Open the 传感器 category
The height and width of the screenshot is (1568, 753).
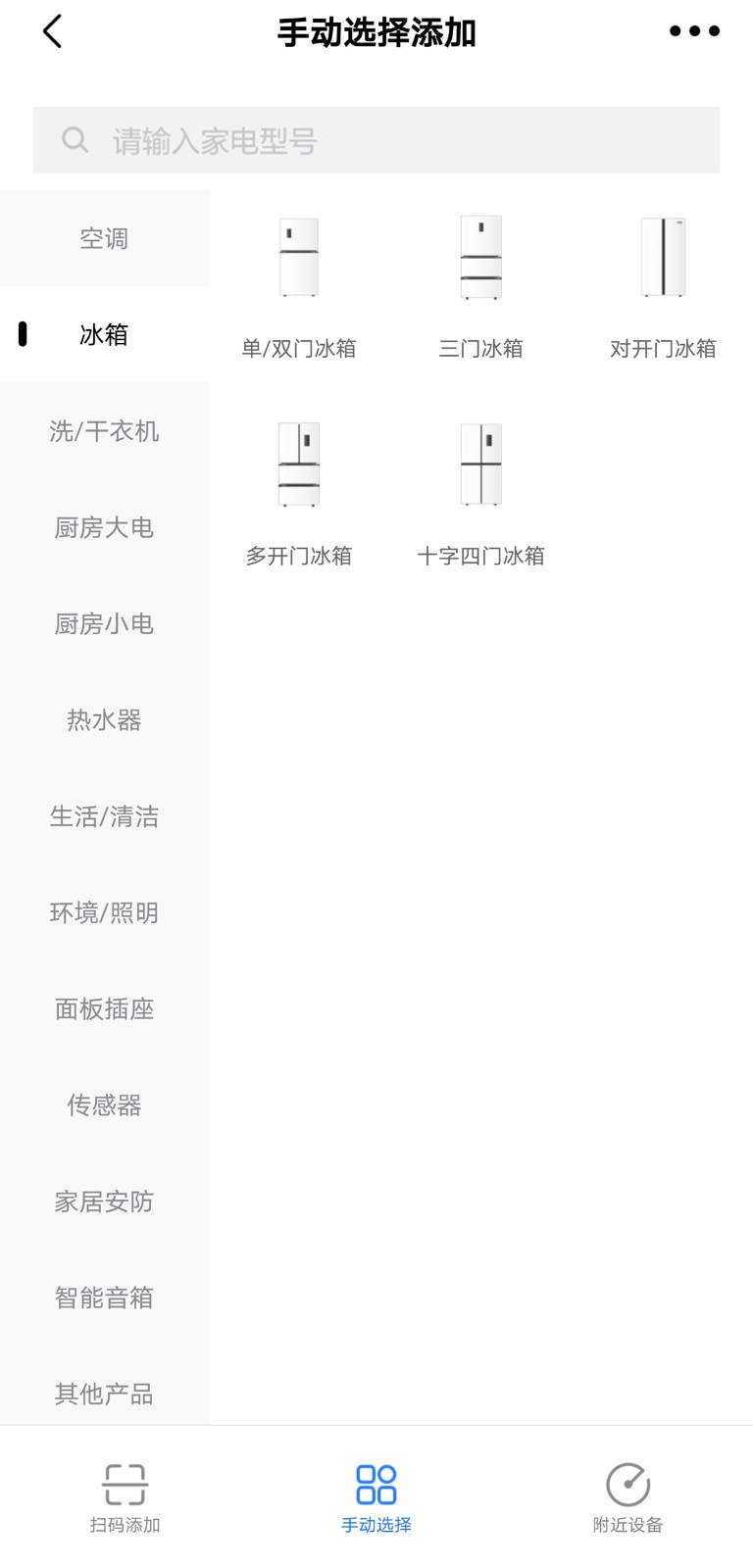[x=104, y=1104]
